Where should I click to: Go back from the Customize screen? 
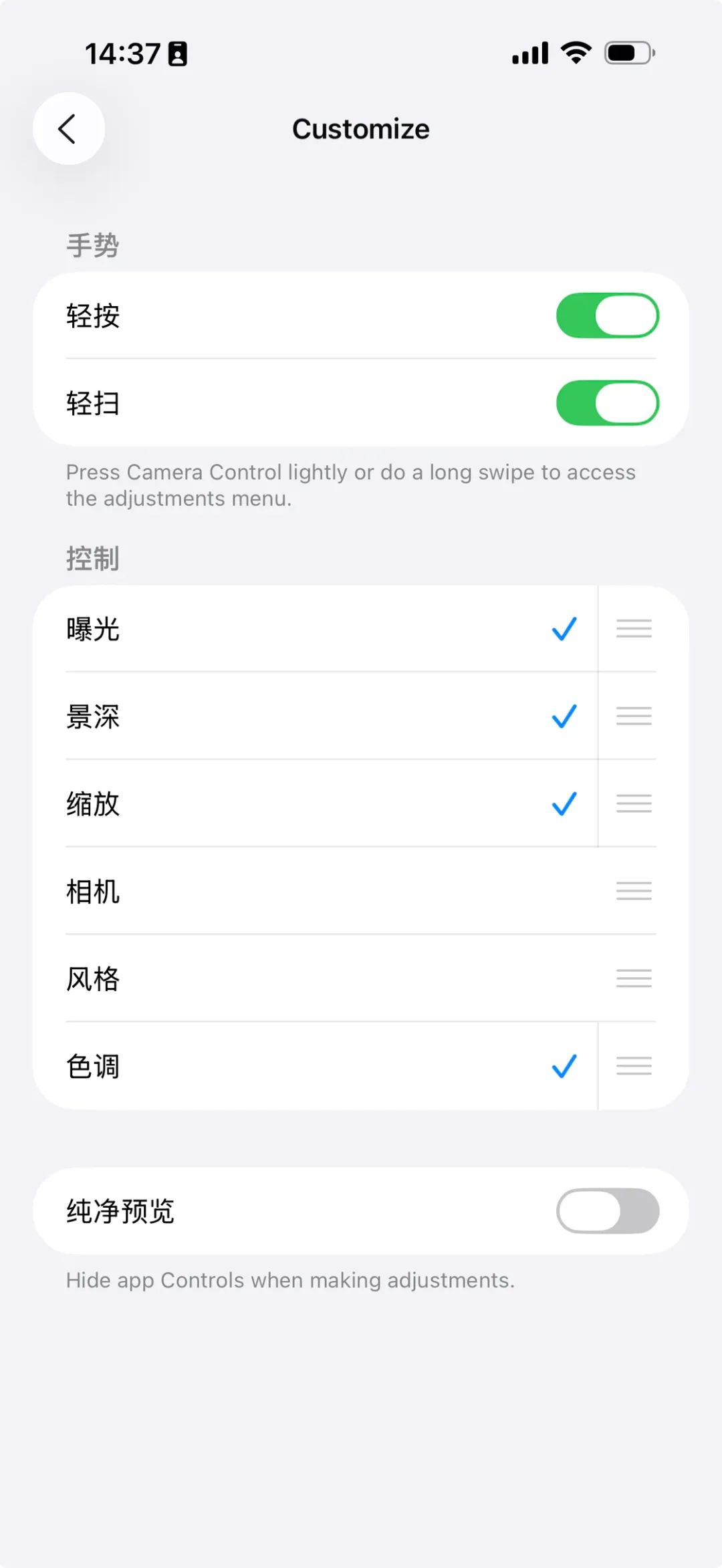[x=68, y=128]
